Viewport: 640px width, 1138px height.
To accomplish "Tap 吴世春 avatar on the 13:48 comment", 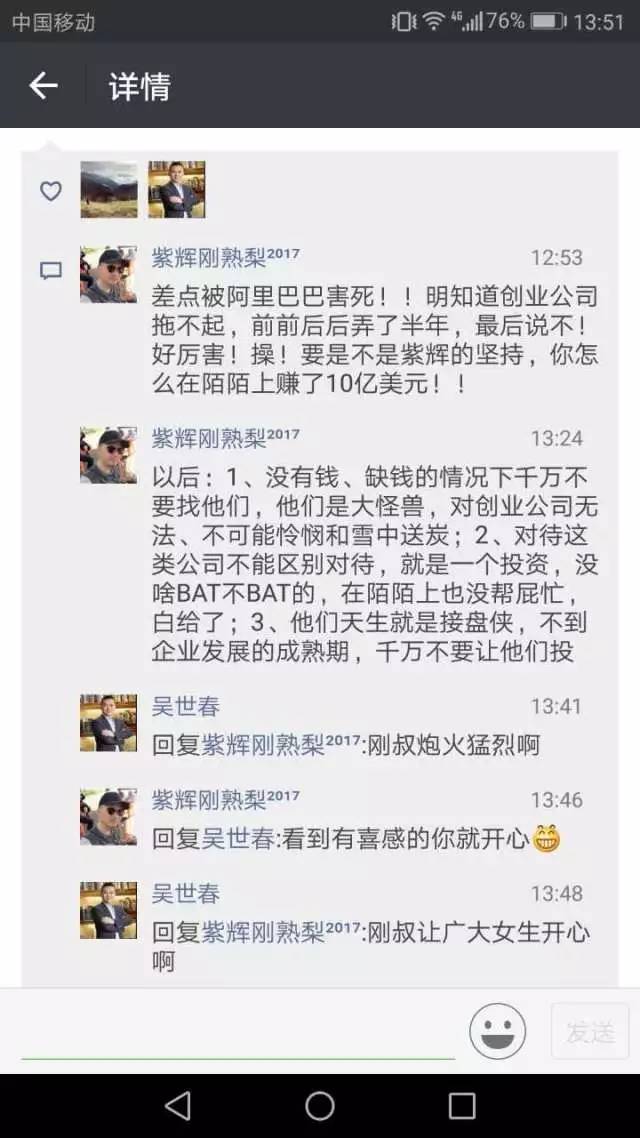I will tap(108, 910).
